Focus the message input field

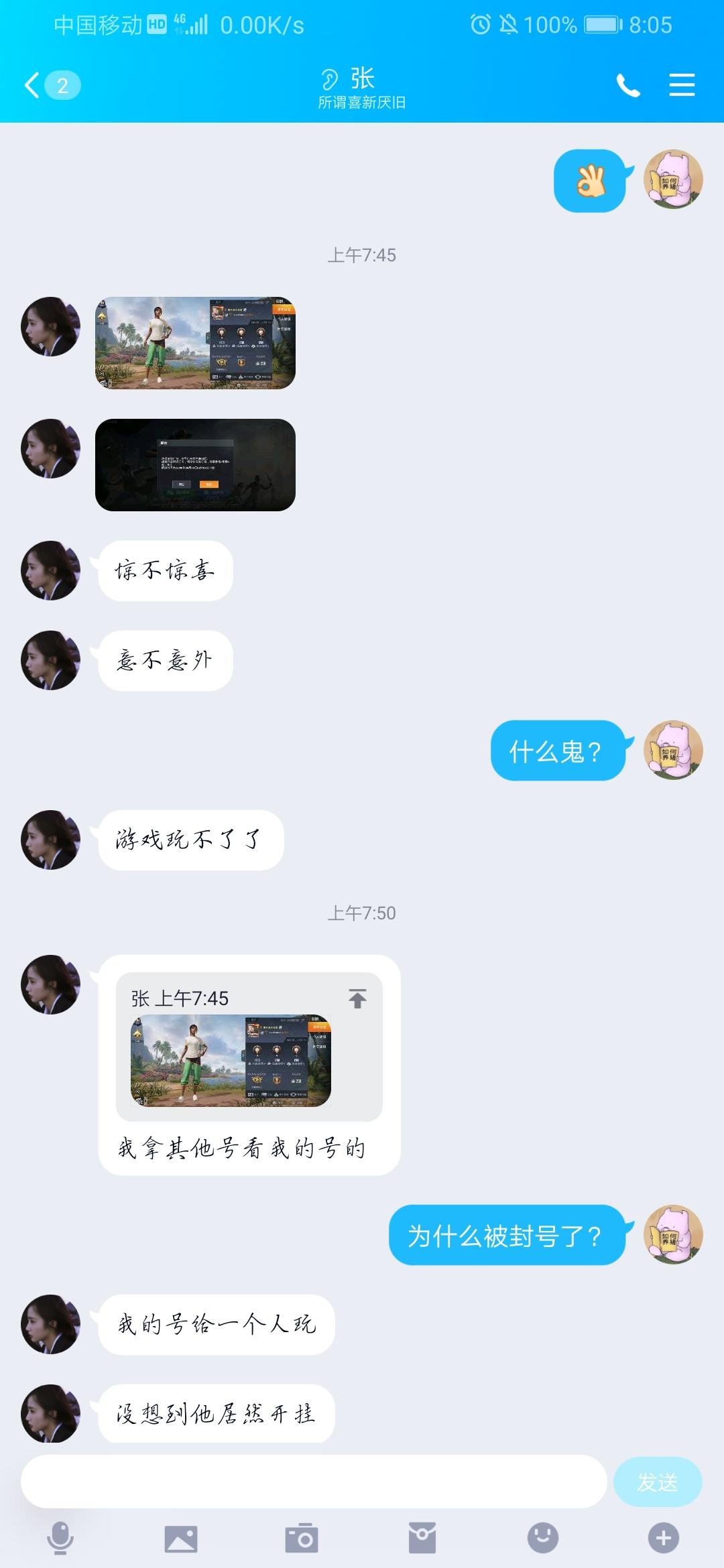pos(314,1482)
